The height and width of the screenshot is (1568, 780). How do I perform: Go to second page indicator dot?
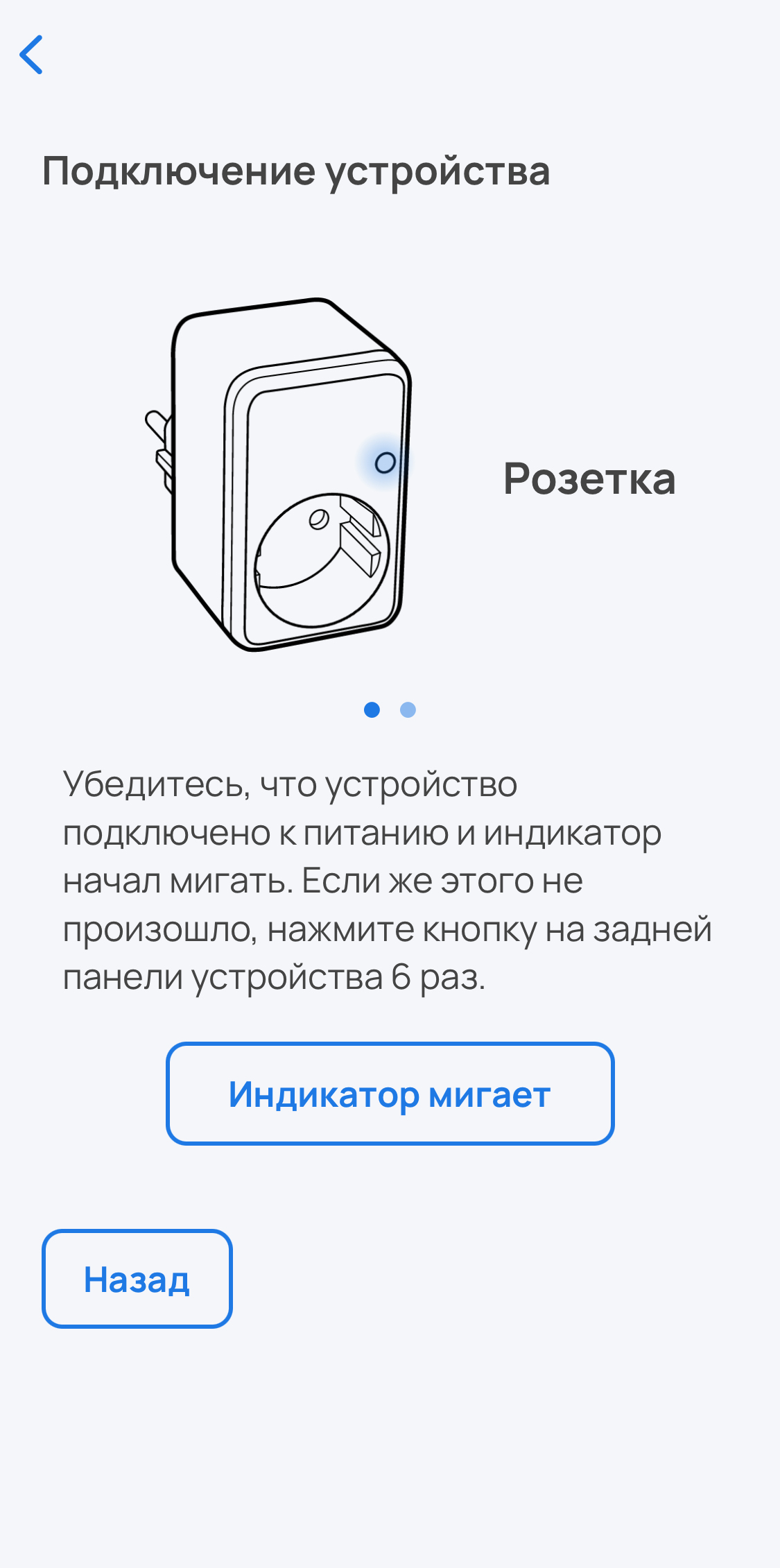(408, 709)
